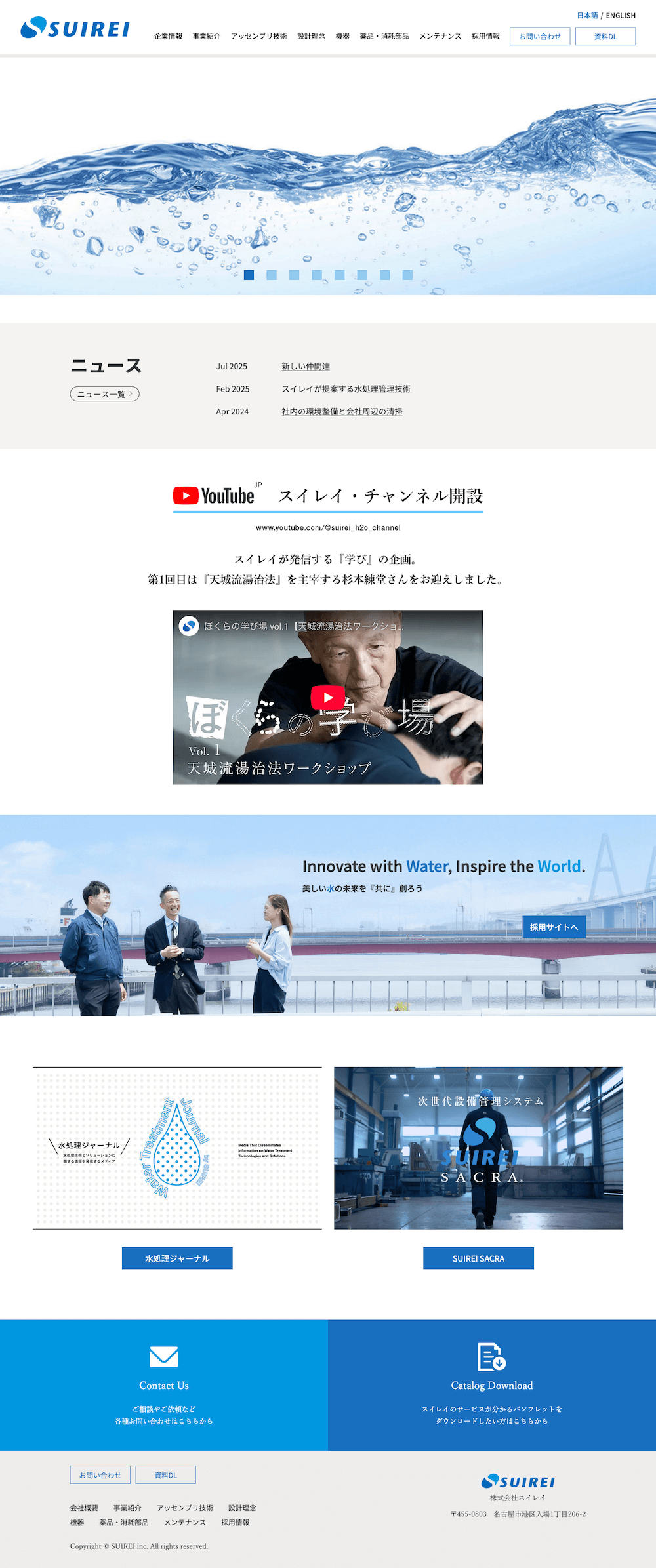This screenshot has width=656, height=1568.
Task: Open the ニュース一覧 button
Action: [105, 394]
